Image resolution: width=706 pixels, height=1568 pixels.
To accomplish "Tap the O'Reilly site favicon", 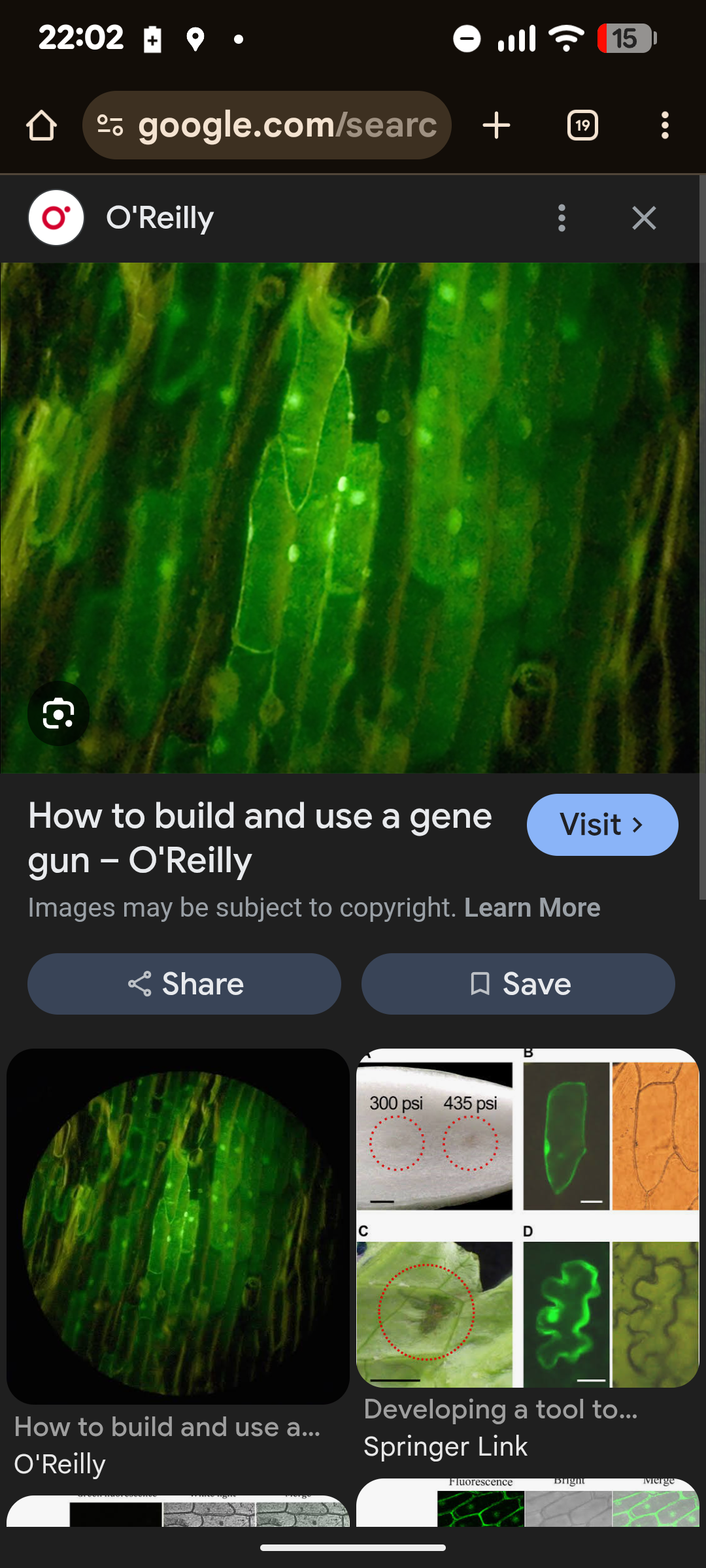I will point(56,218).
